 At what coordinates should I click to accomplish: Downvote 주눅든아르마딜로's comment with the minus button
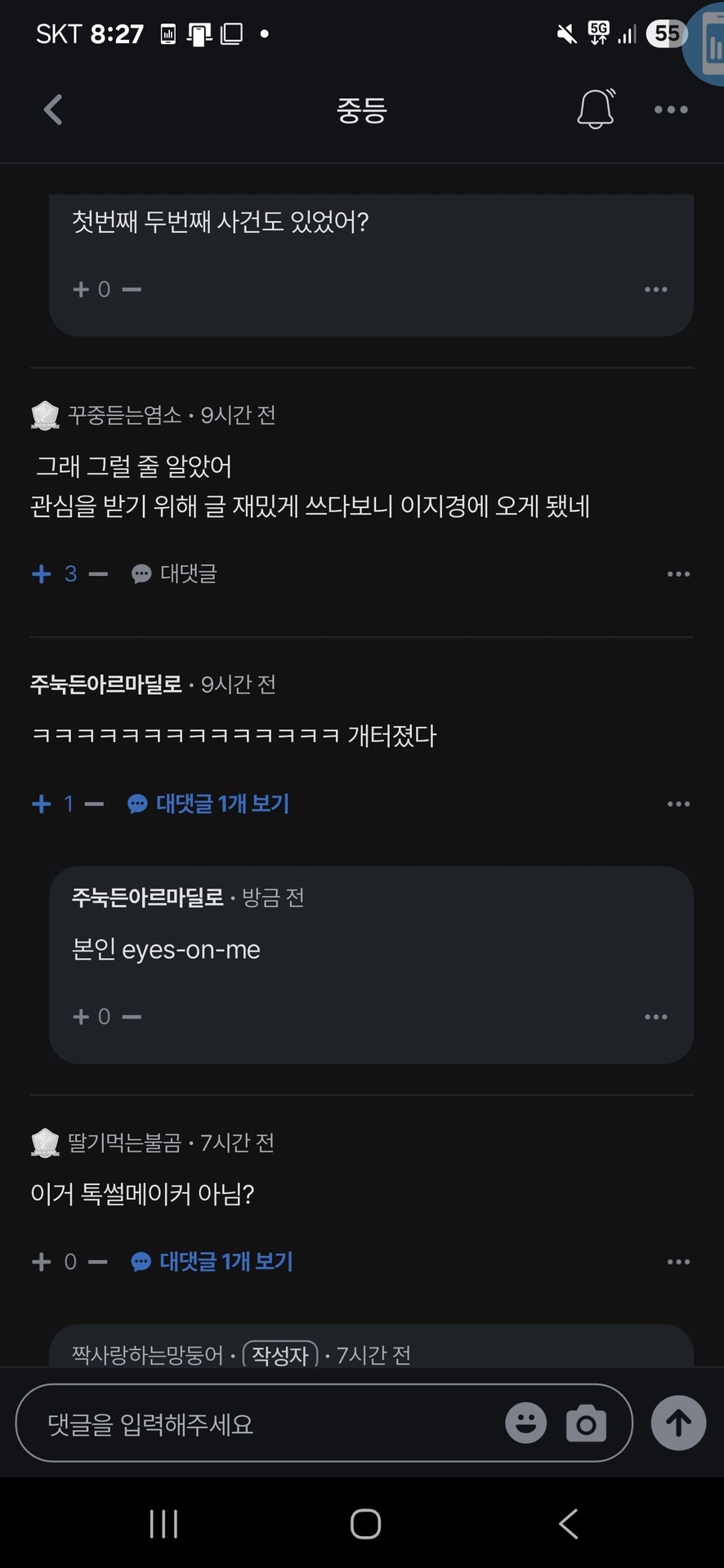coord(96,804)
